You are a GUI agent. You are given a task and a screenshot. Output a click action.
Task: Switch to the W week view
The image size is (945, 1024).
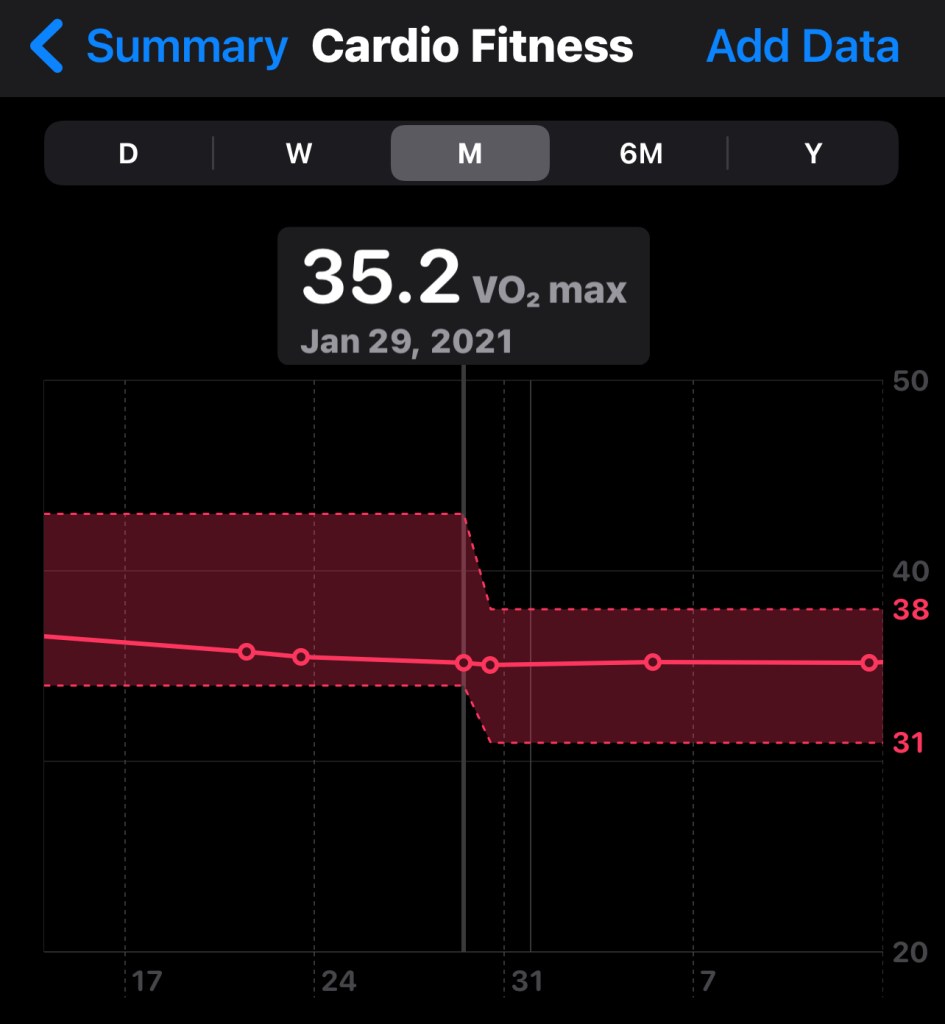(x=299, y=153)
